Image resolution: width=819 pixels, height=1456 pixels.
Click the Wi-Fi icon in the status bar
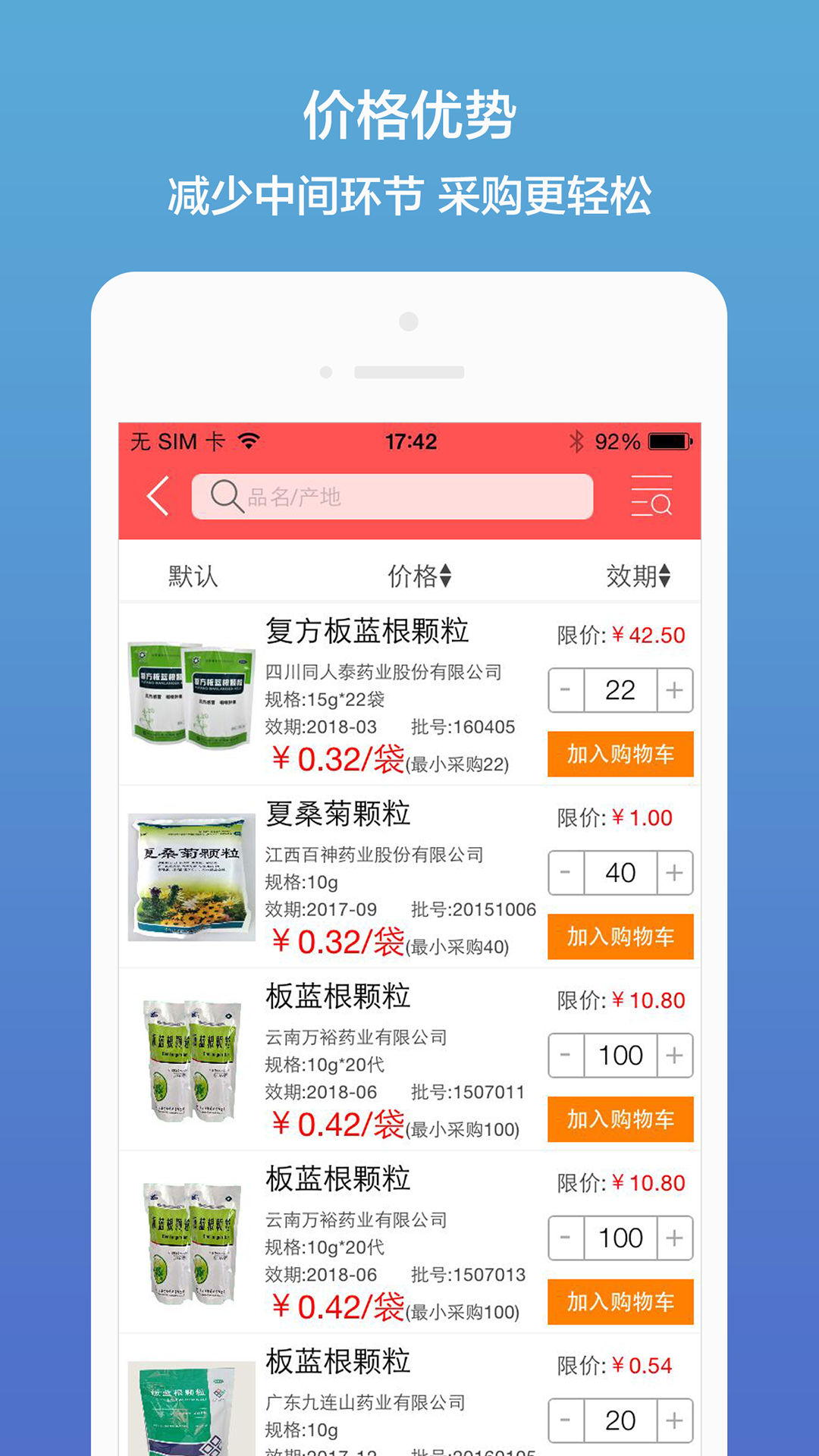248,440
